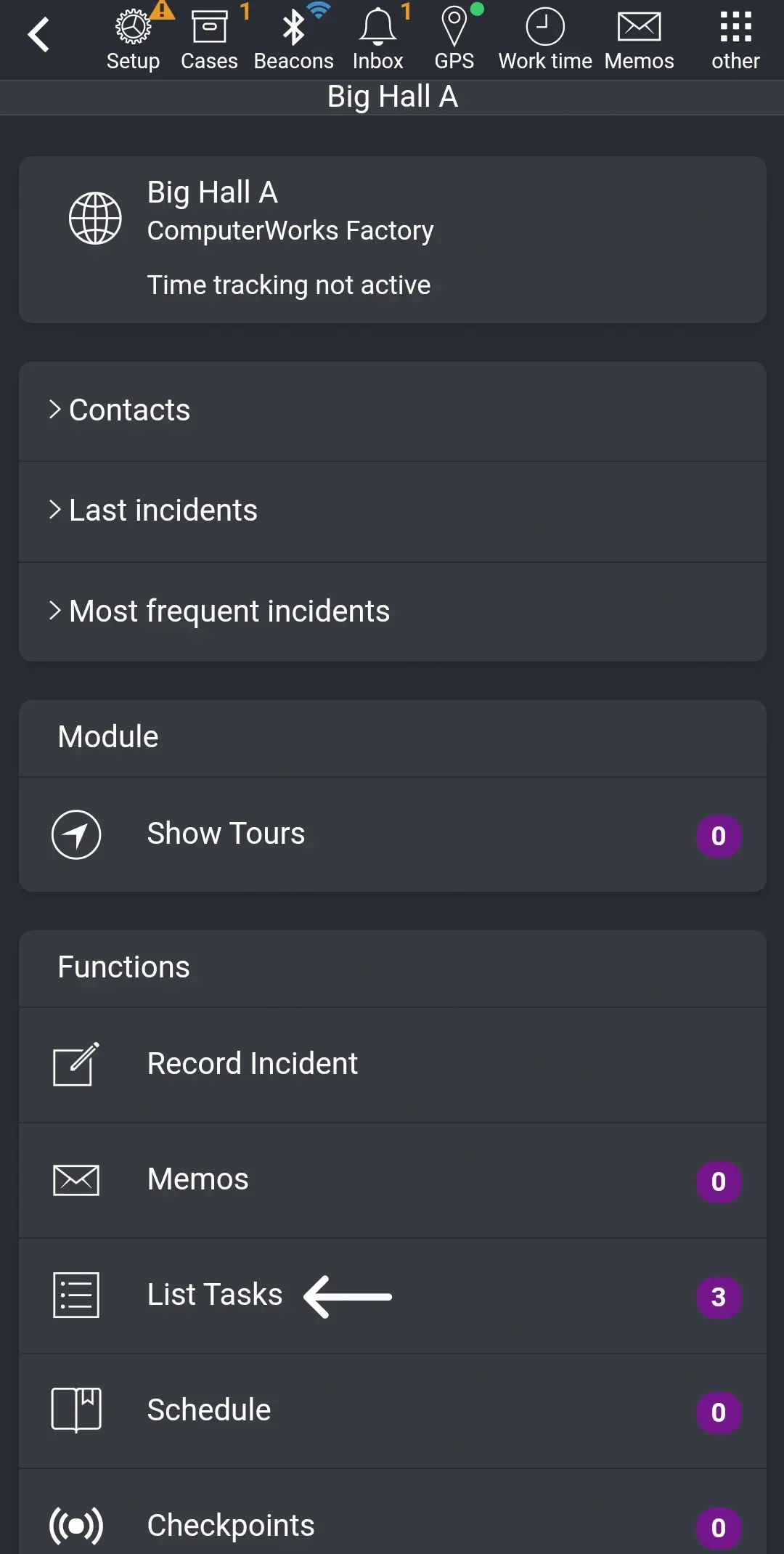Screen dimensions: 784x1554
Task: Open List Tasks showing 3 tasks
Action: [x=214, y=1295]
